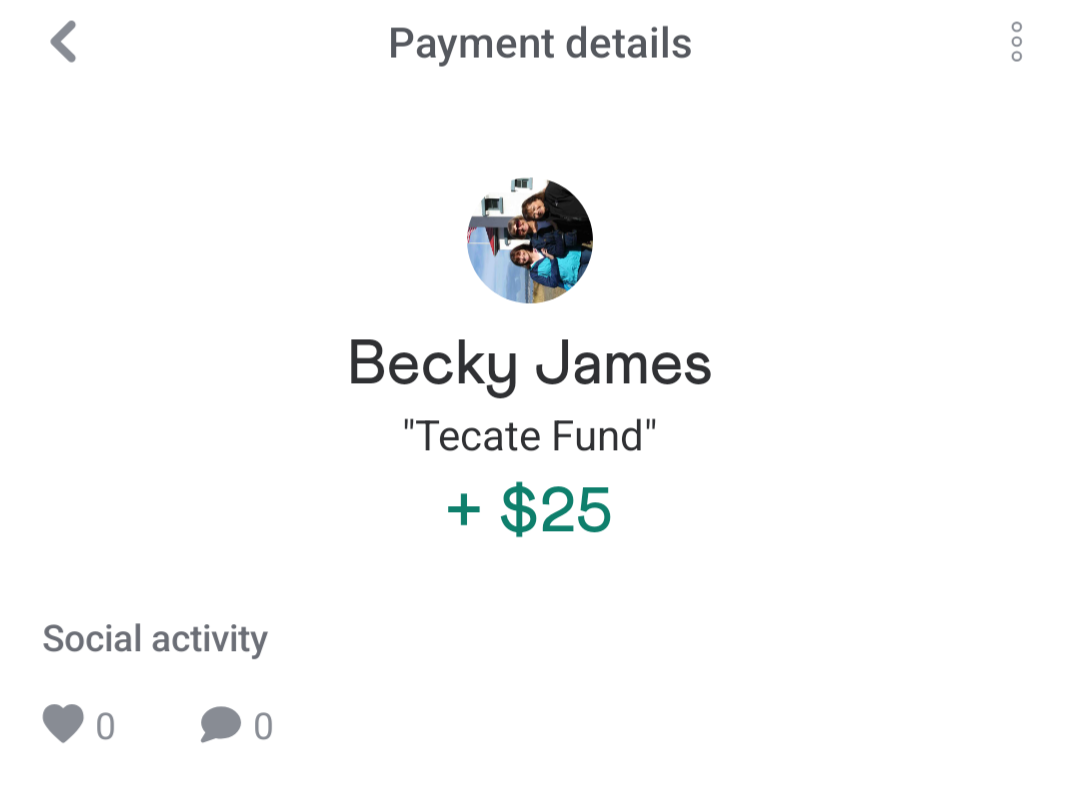Comment on the Tecate Fund payment

pos(221,724)
